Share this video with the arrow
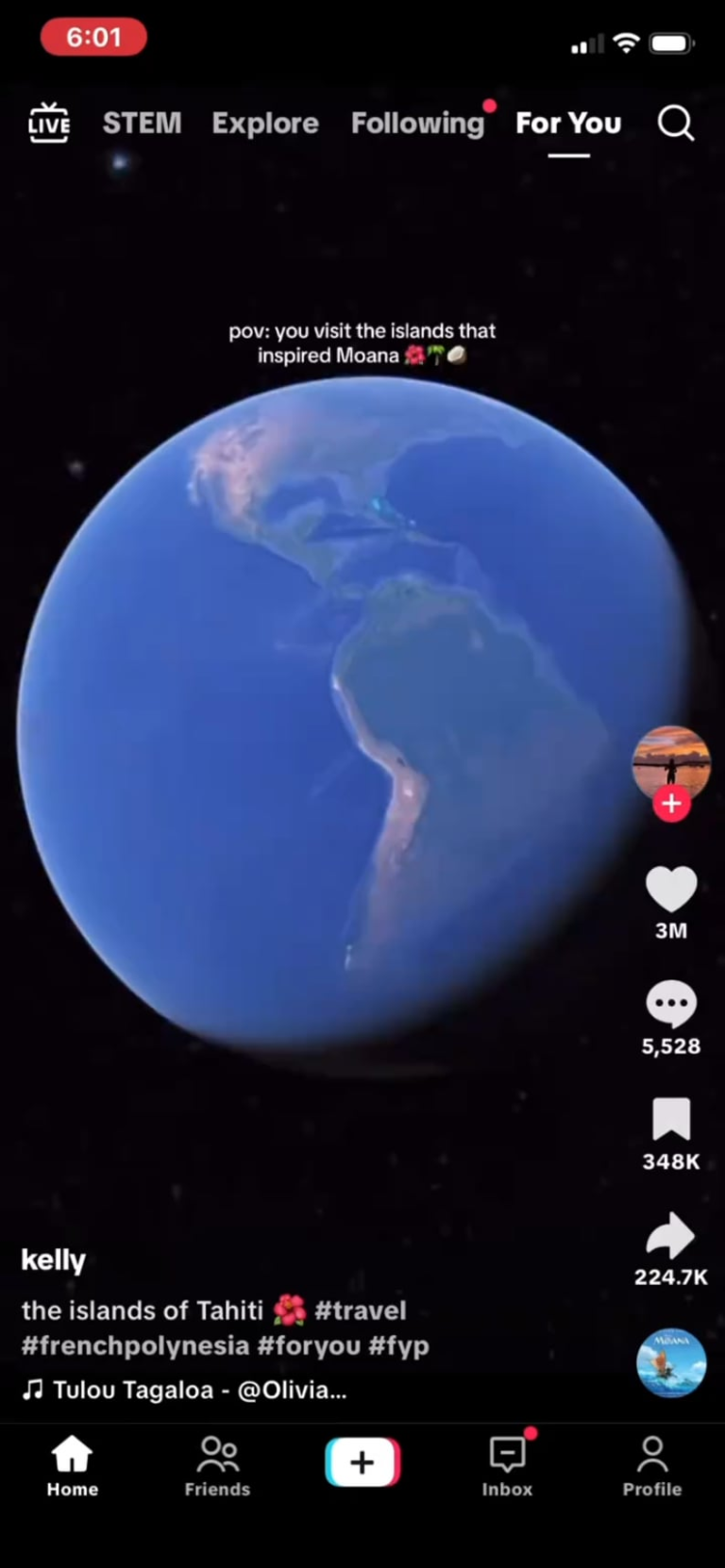This screenshot has height=1568, width=725. [671, 1236]
